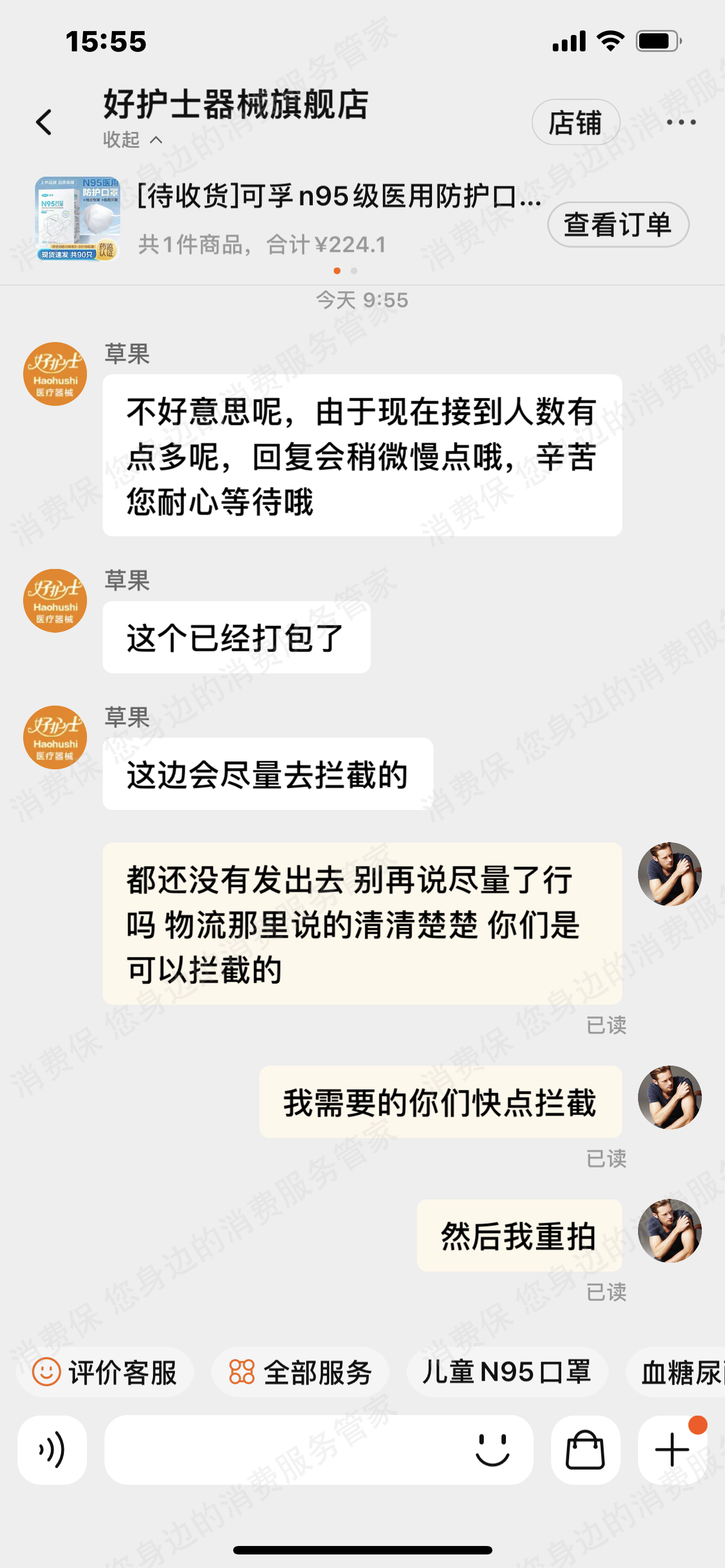Viewport: 725px width, 1568px height.
Task: Open the shopping bag icon
Action: (x=585, y=1449)
